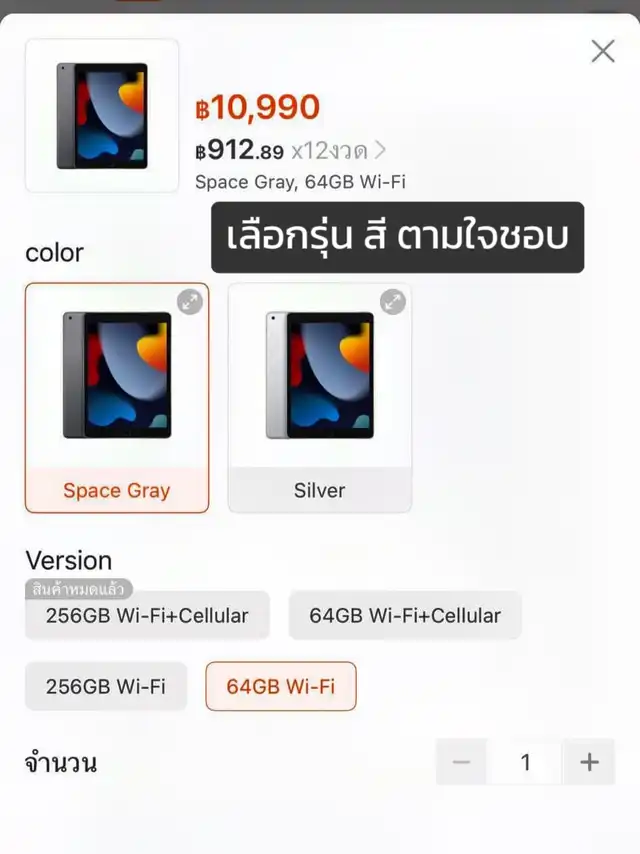Screen dimensions: 640x854
Task: Select the Space Gray color
Action: tap(117, 398)
